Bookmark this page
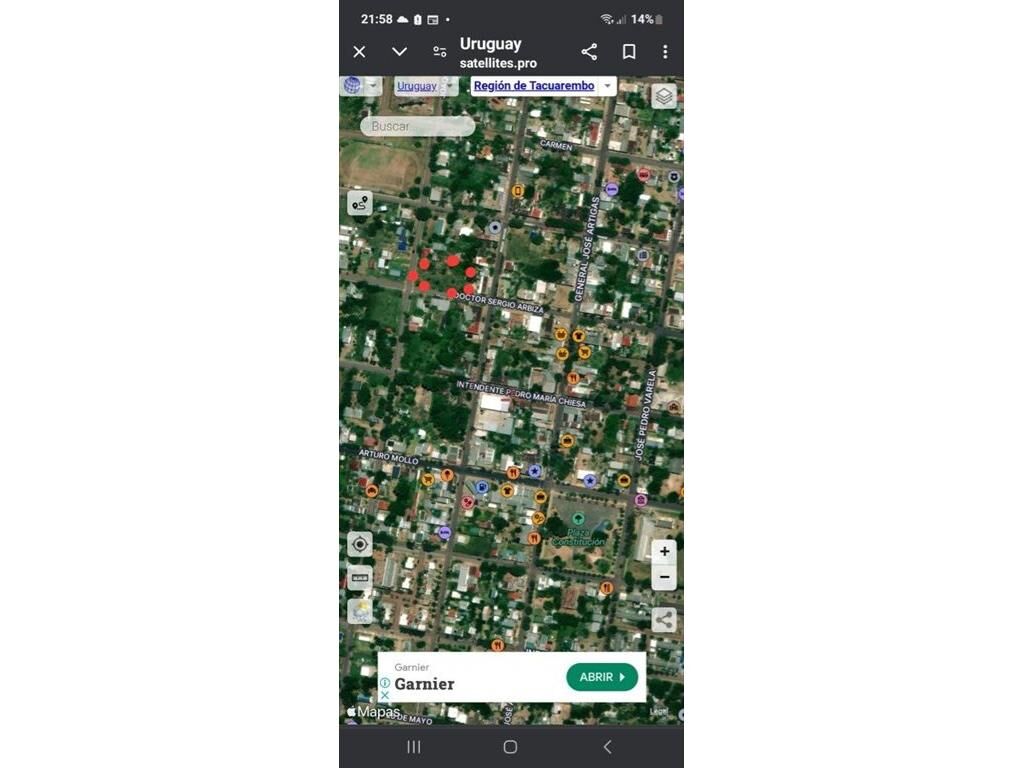Image resolution: width=1024 pixels, height=768 pixels. pyautogui.click(x=629, y=52)
